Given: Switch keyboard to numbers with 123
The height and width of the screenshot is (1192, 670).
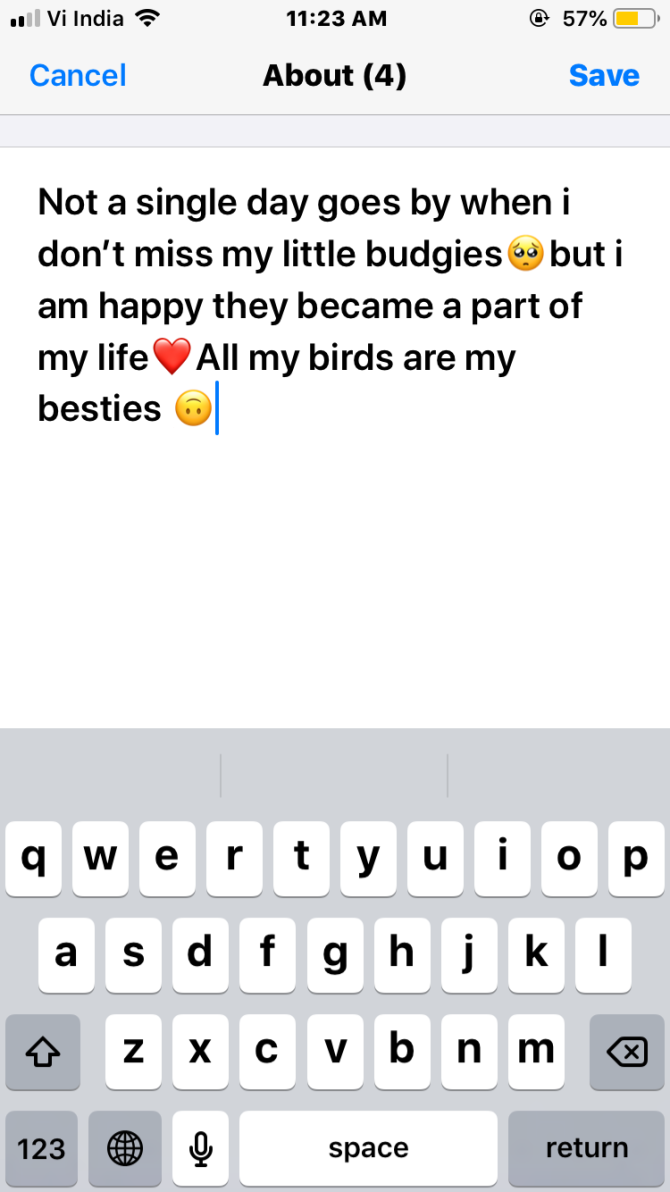Looking at the screenshot, I should click(42, 1149).
